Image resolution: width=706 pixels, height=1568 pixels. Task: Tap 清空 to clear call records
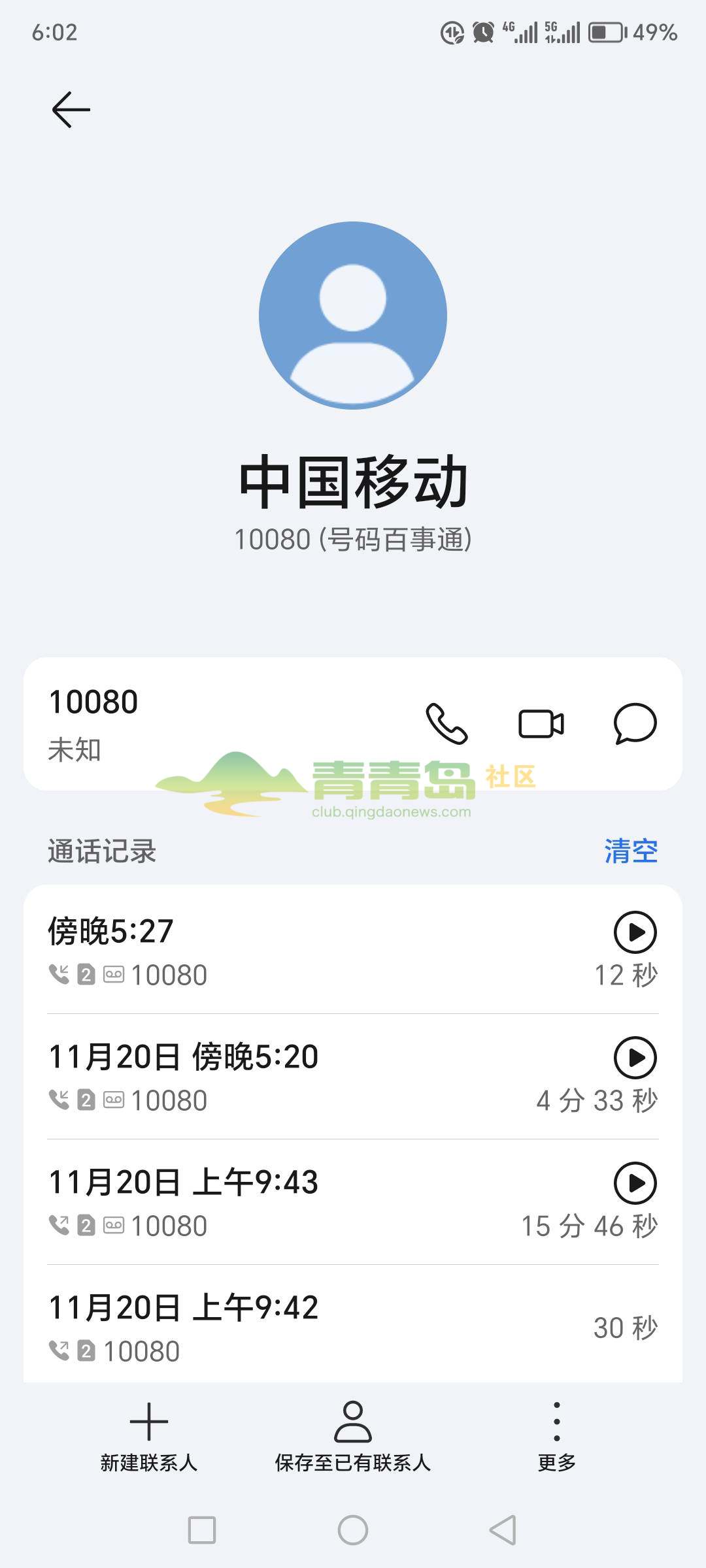click(x=631, y=850)
